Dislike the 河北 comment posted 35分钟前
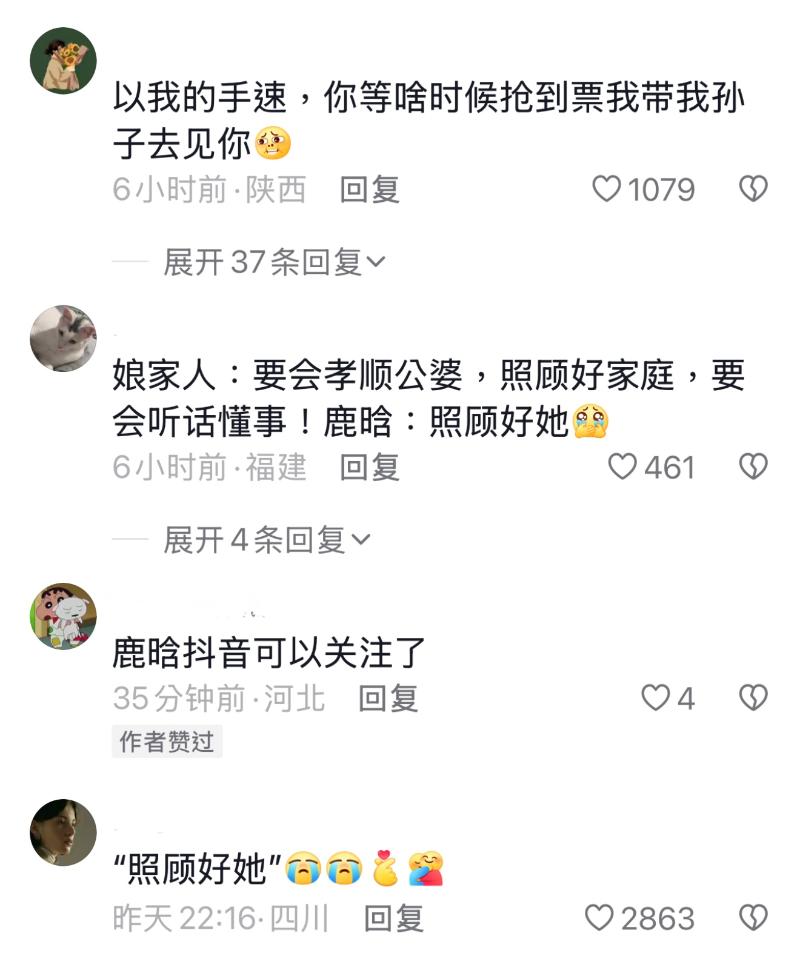 pyautogui.click(x=752, y=698)
